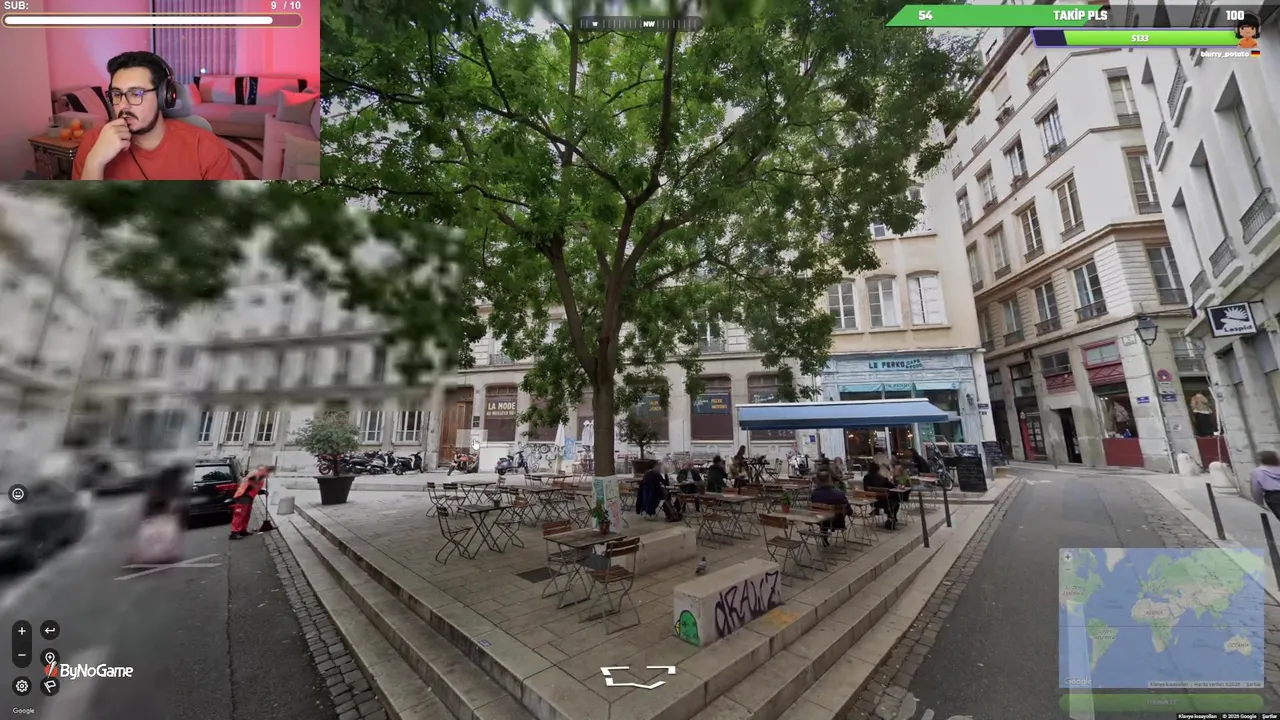Zoom in the street view with plus

(21, 631)
